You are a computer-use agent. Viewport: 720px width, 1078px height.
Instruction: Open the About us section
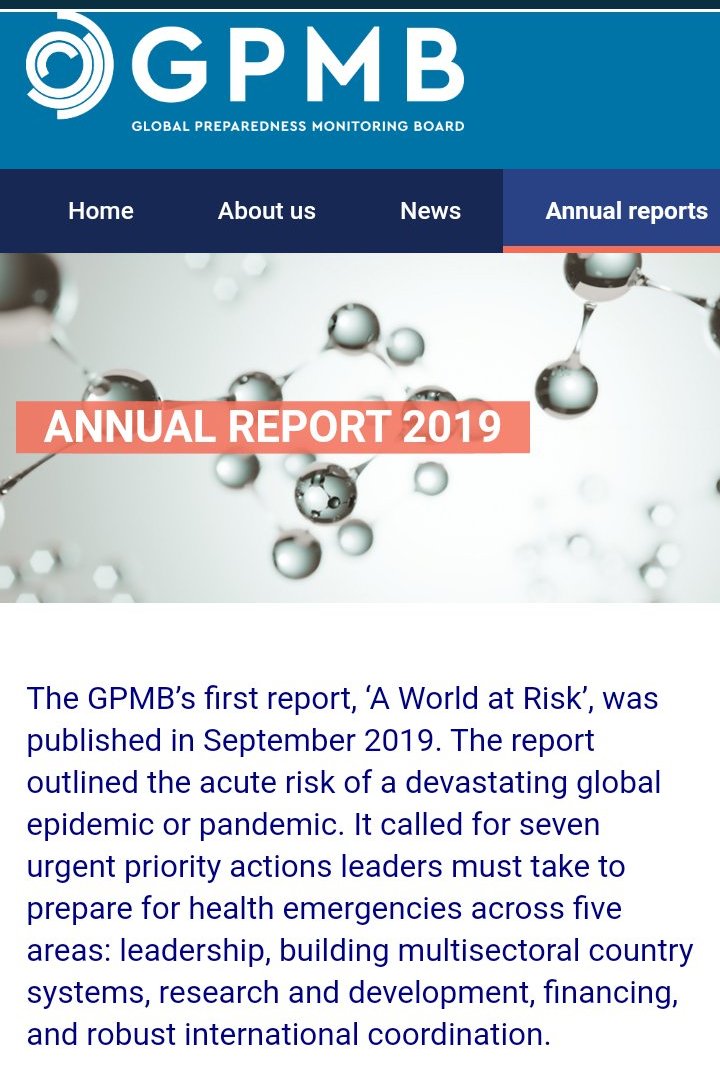pos(266,211)
